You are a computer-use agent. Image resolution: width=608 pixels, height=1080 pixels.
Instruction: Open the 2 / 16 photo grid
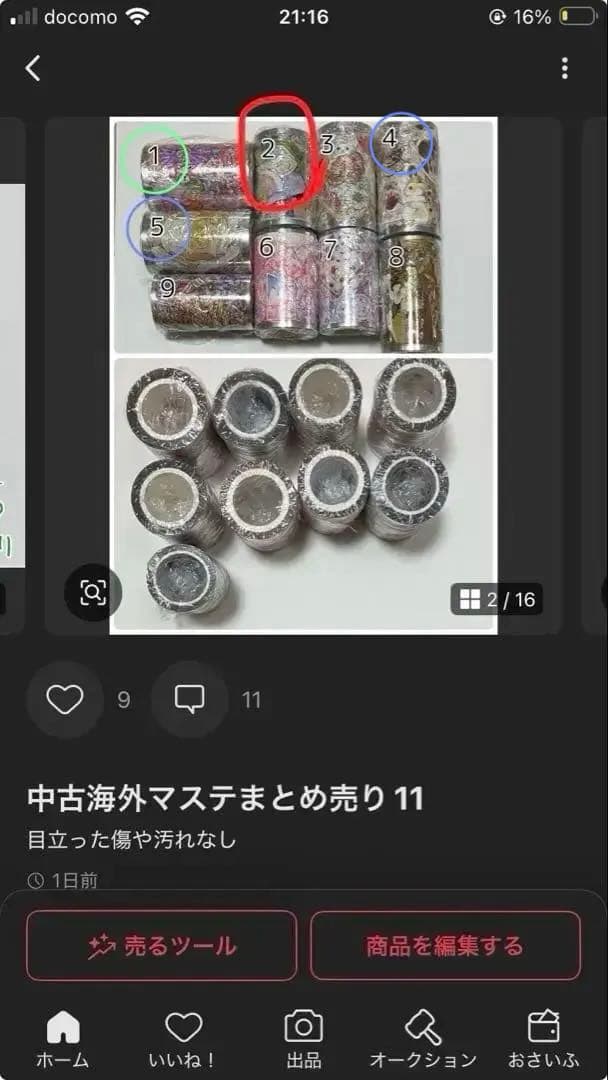click(497, 599)
